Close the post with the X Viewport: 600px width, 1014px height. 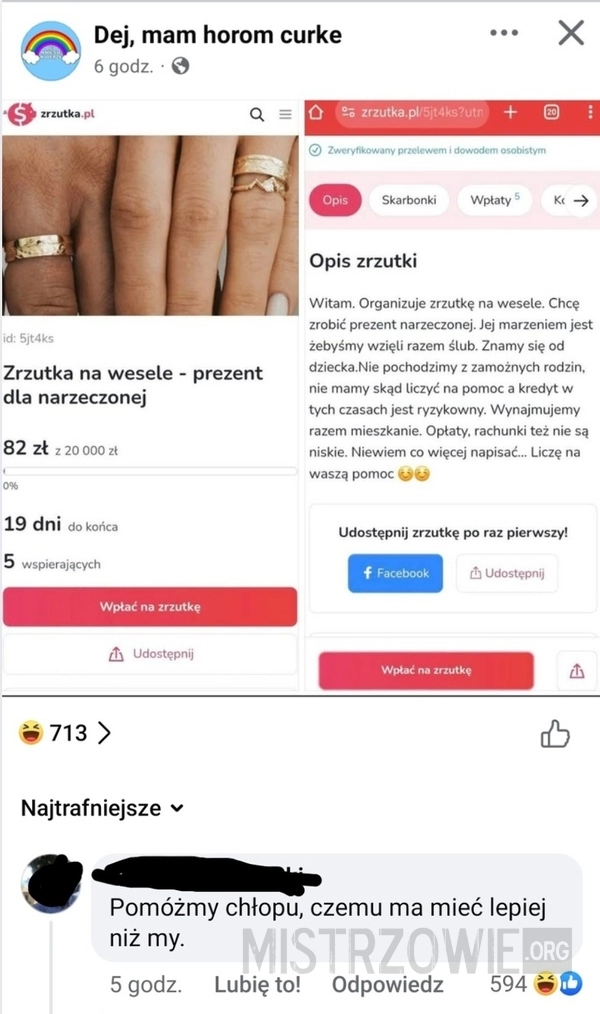[571, 33]
